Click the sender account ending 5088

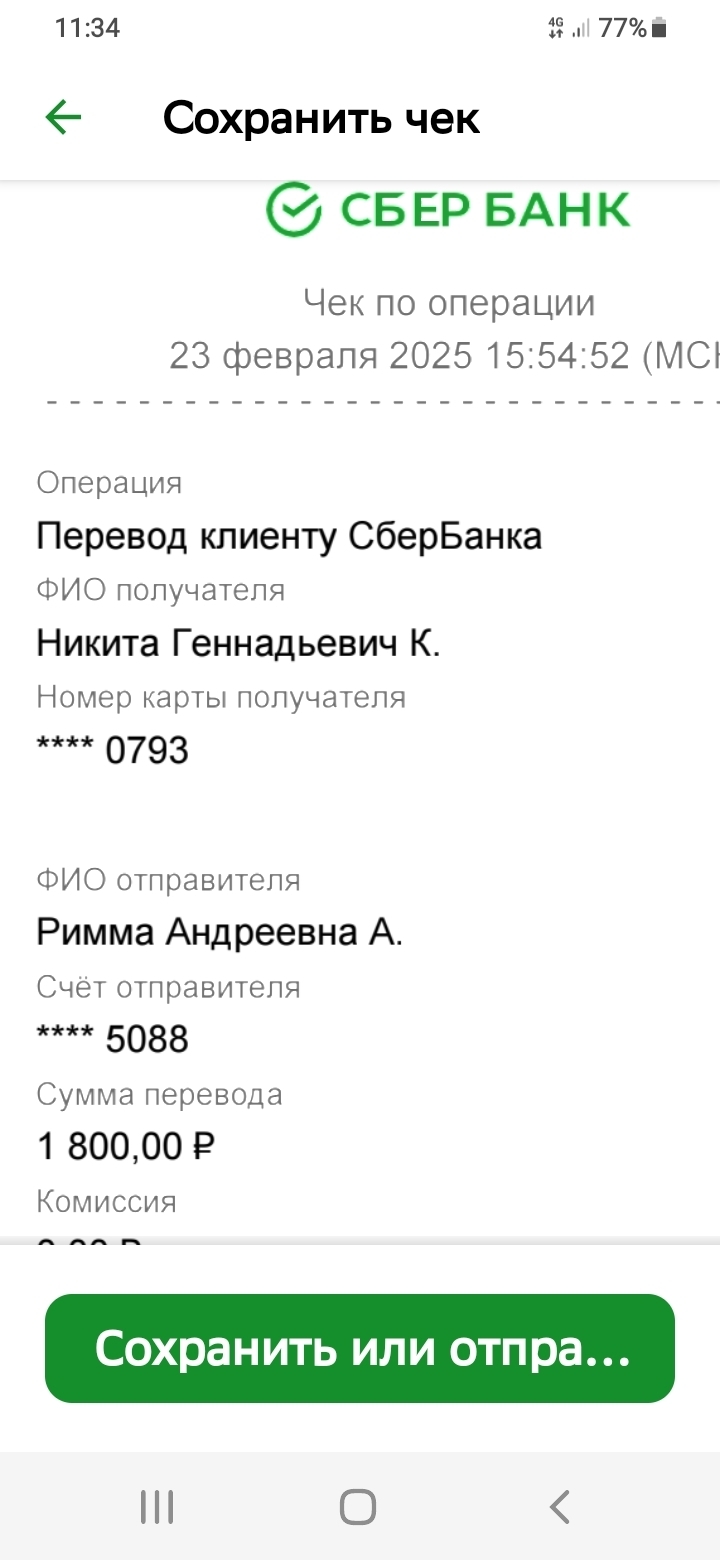pos(112,1038)
